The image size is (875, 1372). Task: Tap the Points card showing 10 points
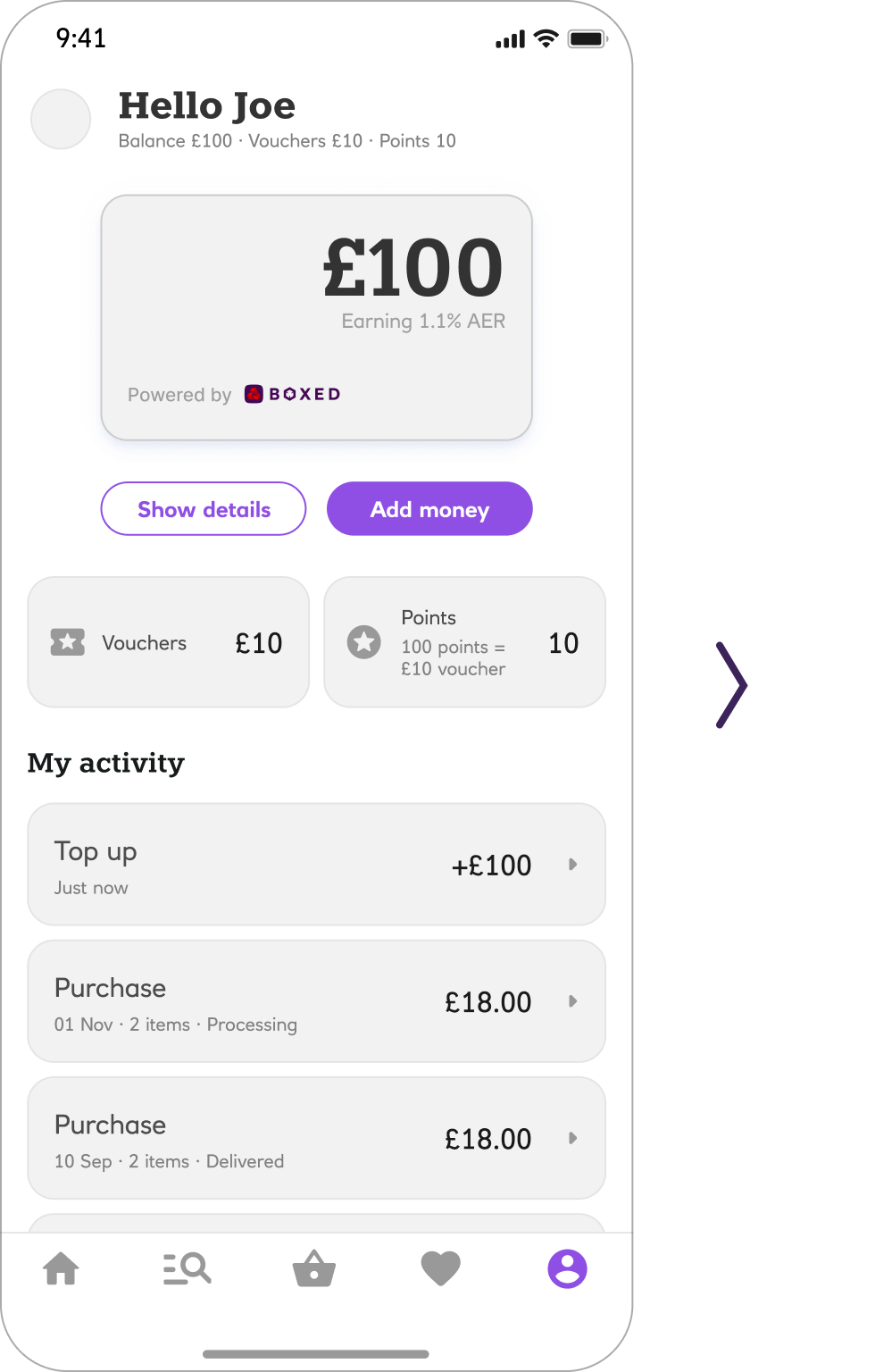464,641
